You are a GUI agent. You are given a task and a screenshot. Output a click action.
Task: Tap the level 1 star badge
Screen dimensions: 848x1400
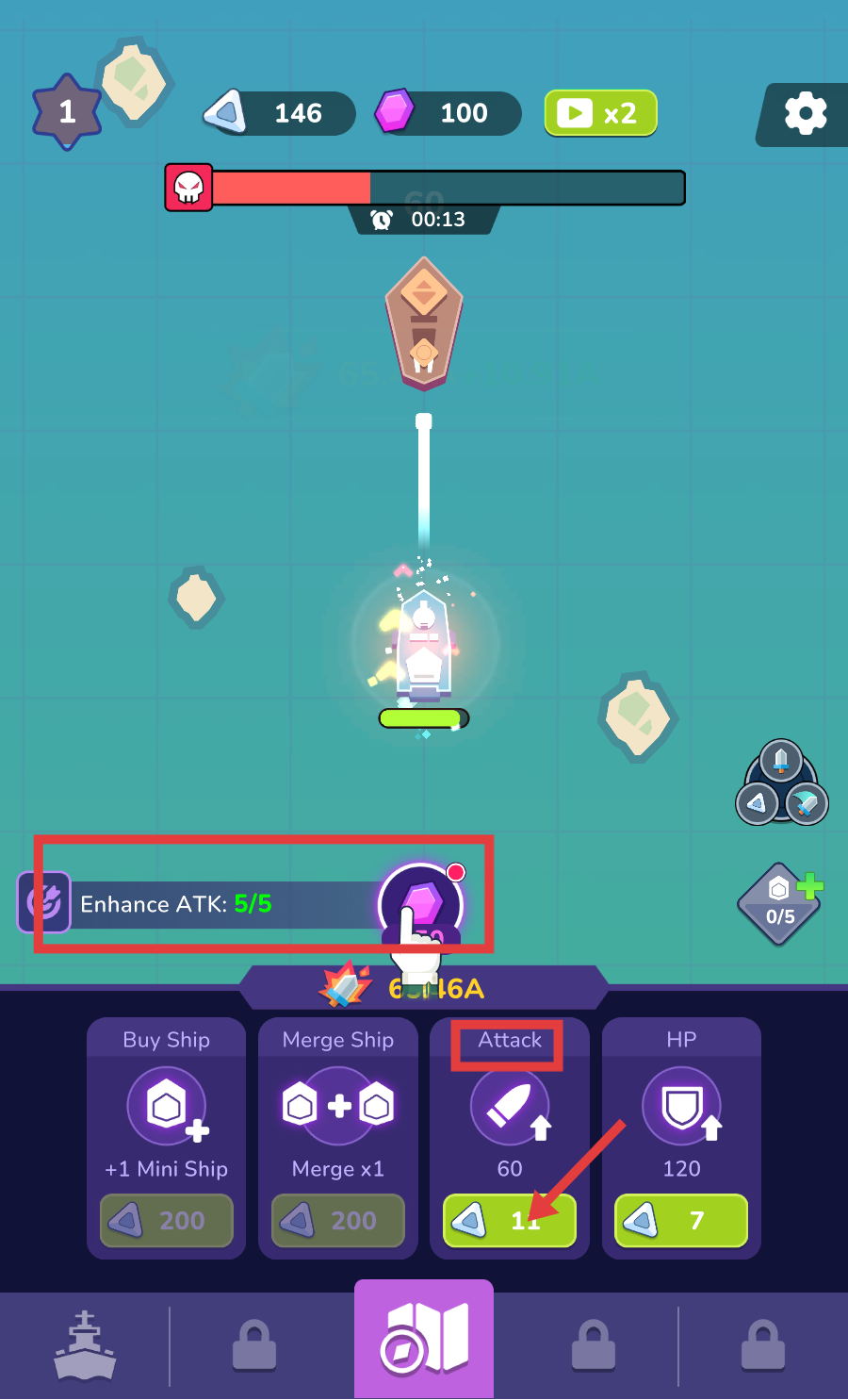pos(67,112)
